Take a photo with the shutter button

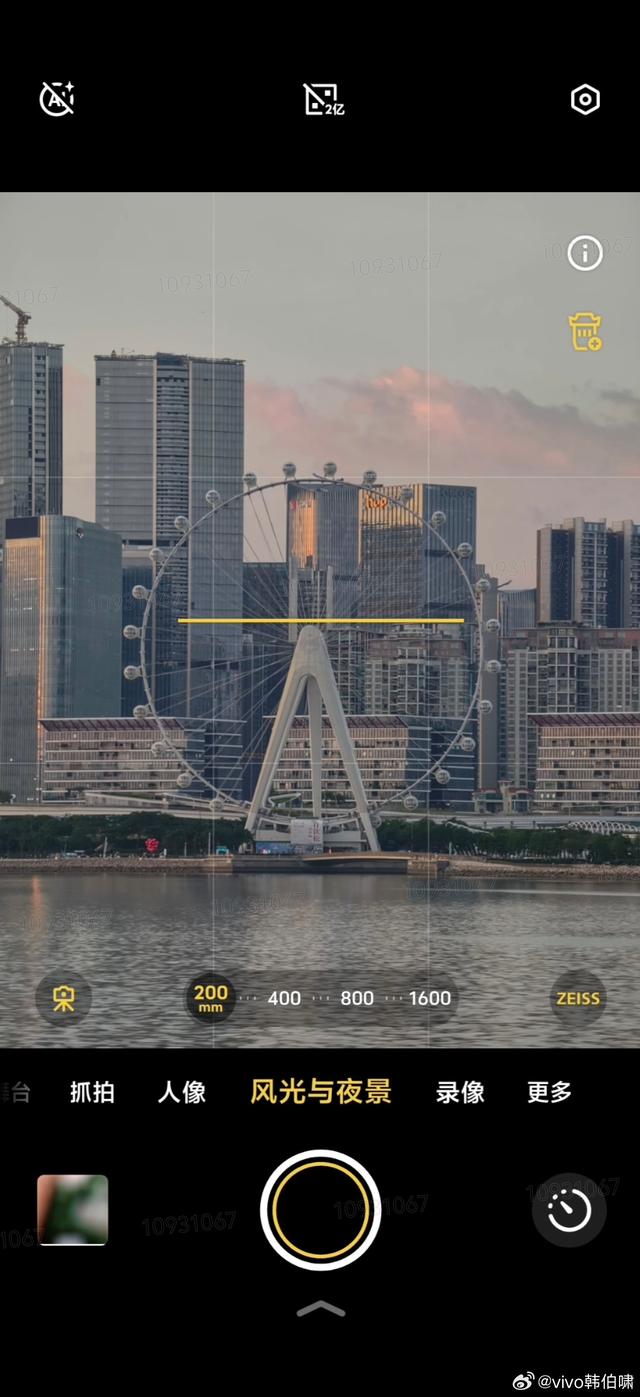320,1210
